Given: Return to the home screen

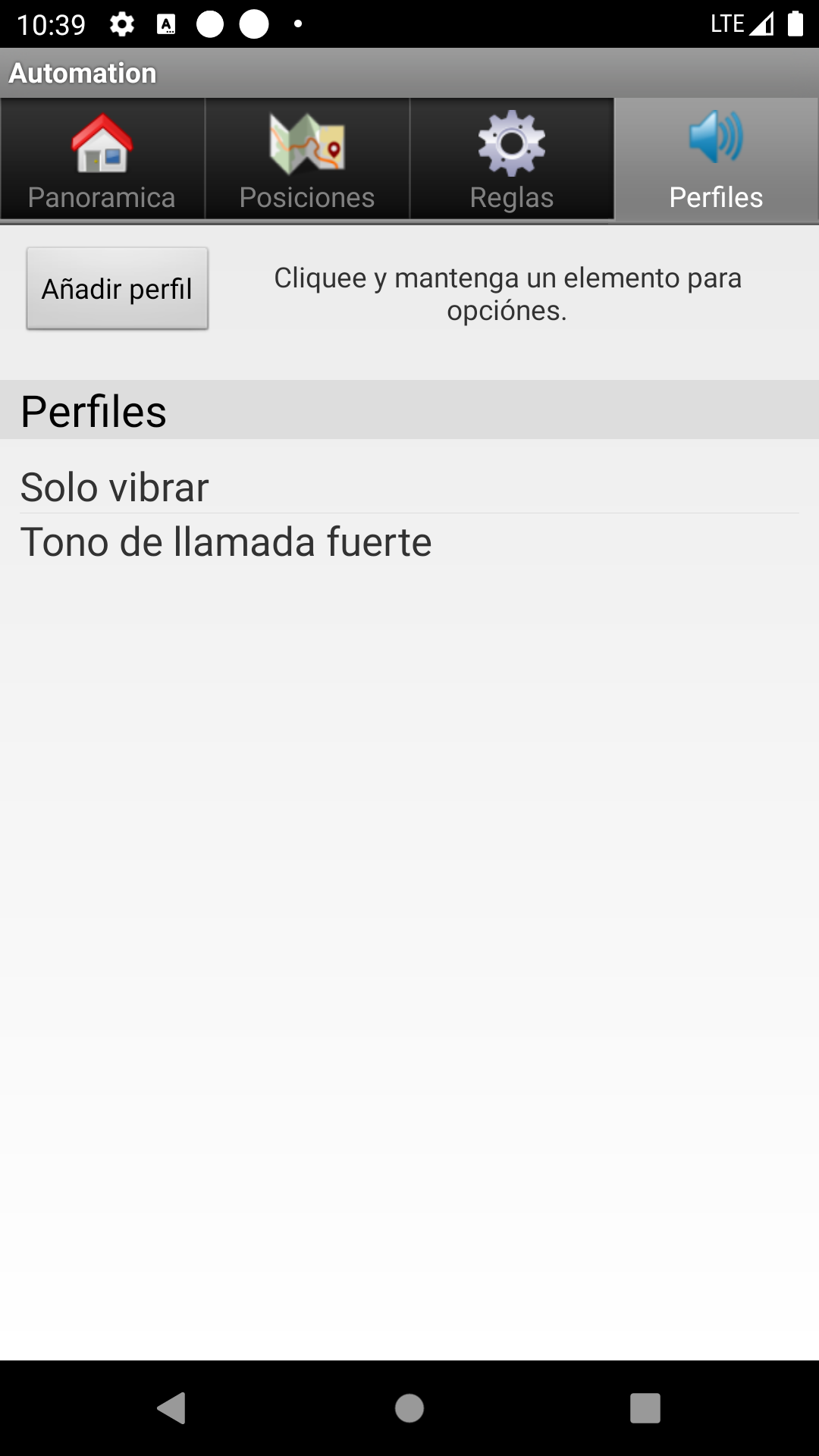Looking at the screenshot, I should [x=409, y=1408].
